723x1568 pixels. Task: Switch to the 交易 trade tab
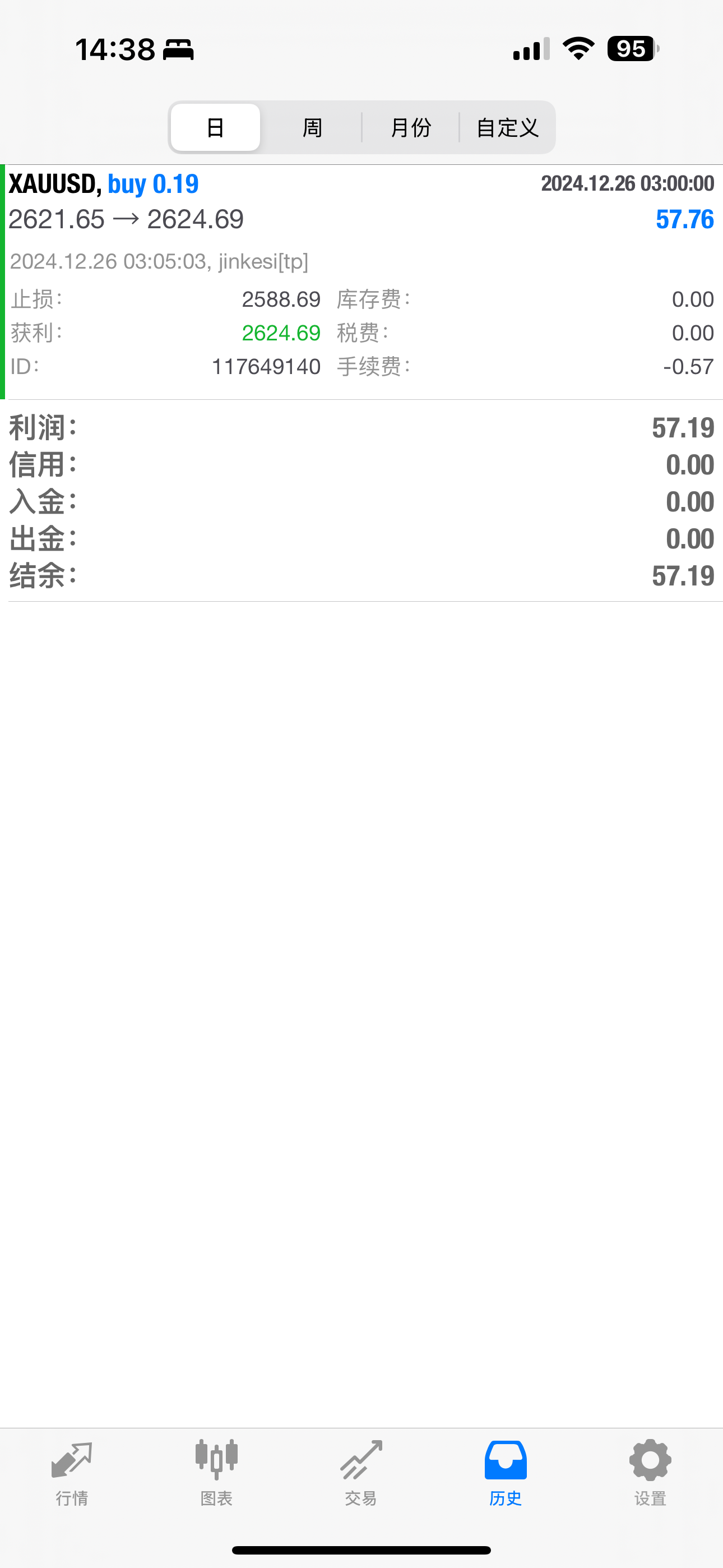click(361, 1472)
